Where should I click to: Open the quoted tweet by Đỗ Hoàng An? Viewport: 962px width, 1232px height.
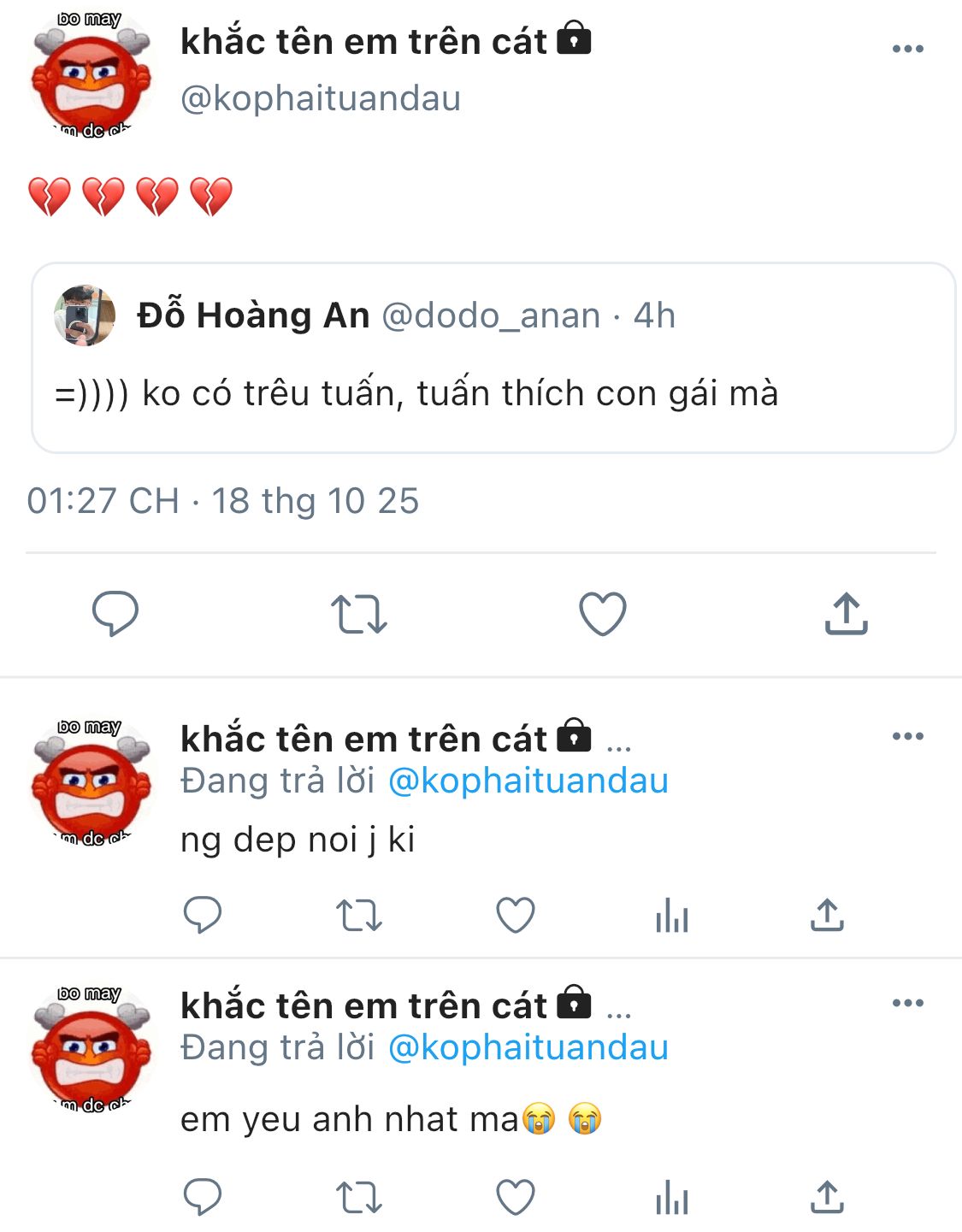[493, 357]
